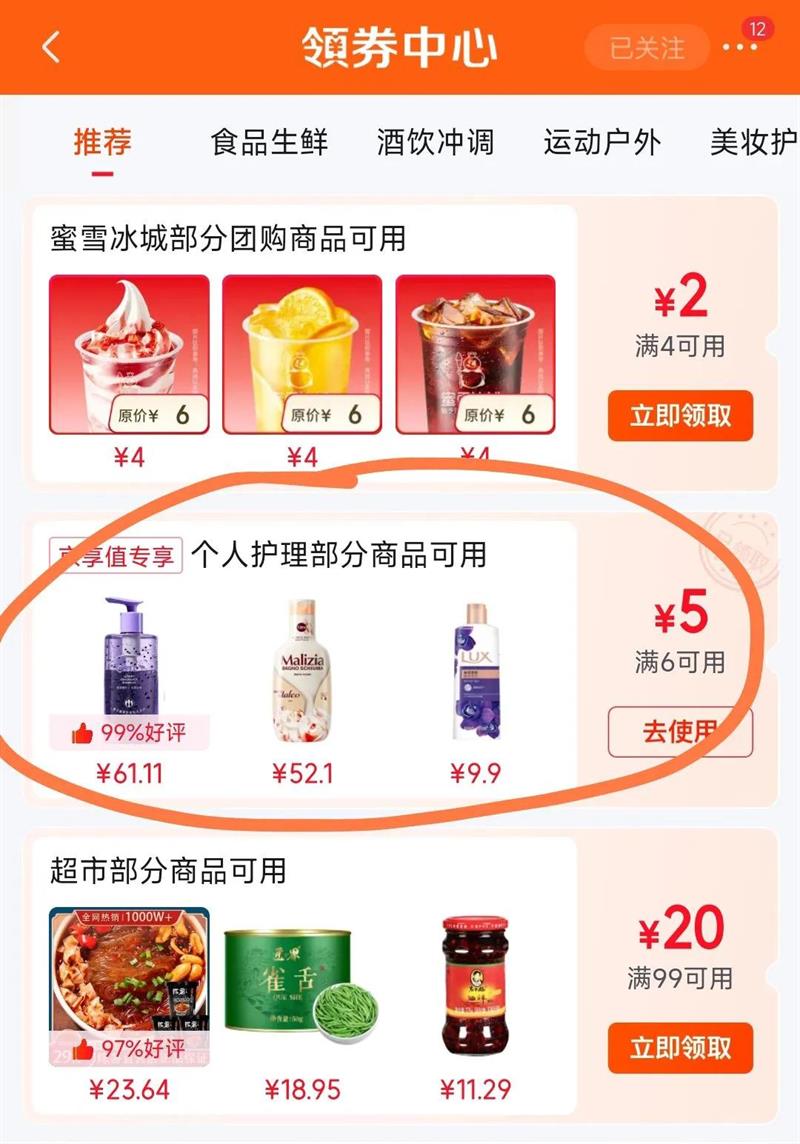Open the chili sauce jar priced ¥11.29
Screen dimensions: 800x1144
[475, 987]
